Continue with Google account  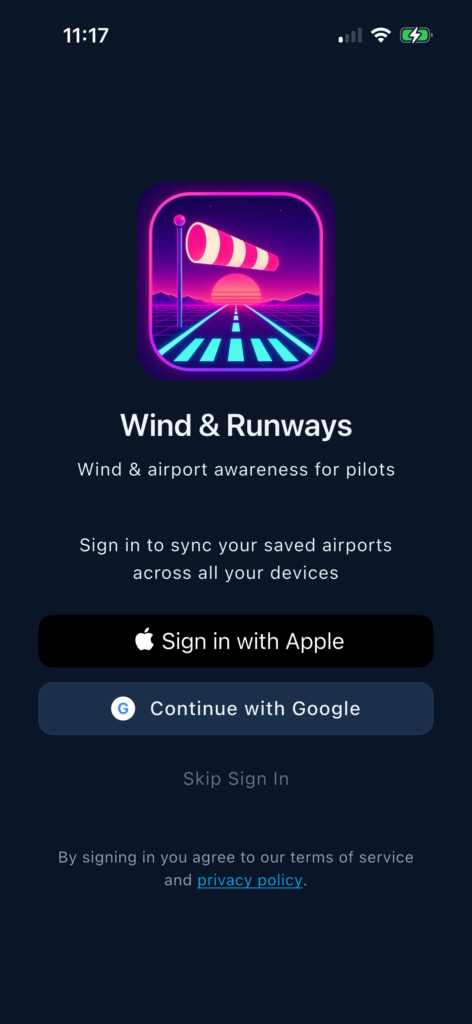pyautogui.click(x=236, y=709)
